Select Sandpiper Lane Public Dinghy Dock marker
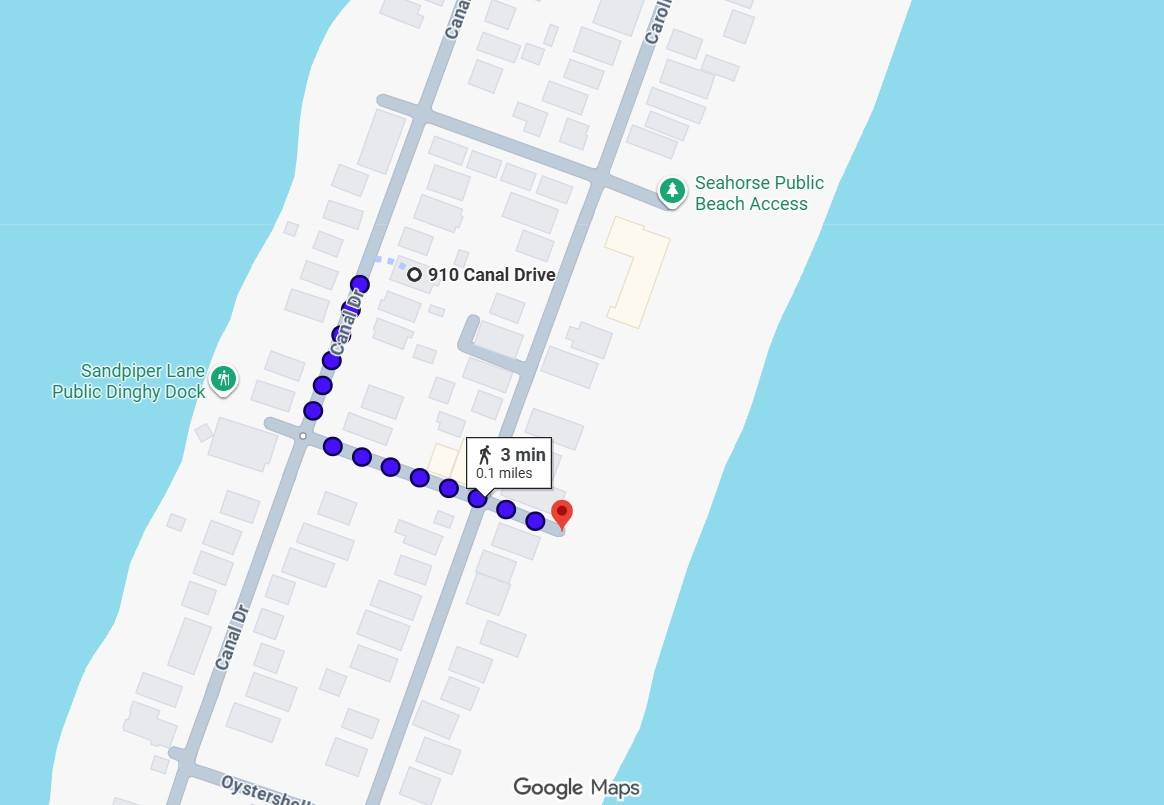Image resolution: width=1164 pixels, height=805 pixels. coord(223,378)
